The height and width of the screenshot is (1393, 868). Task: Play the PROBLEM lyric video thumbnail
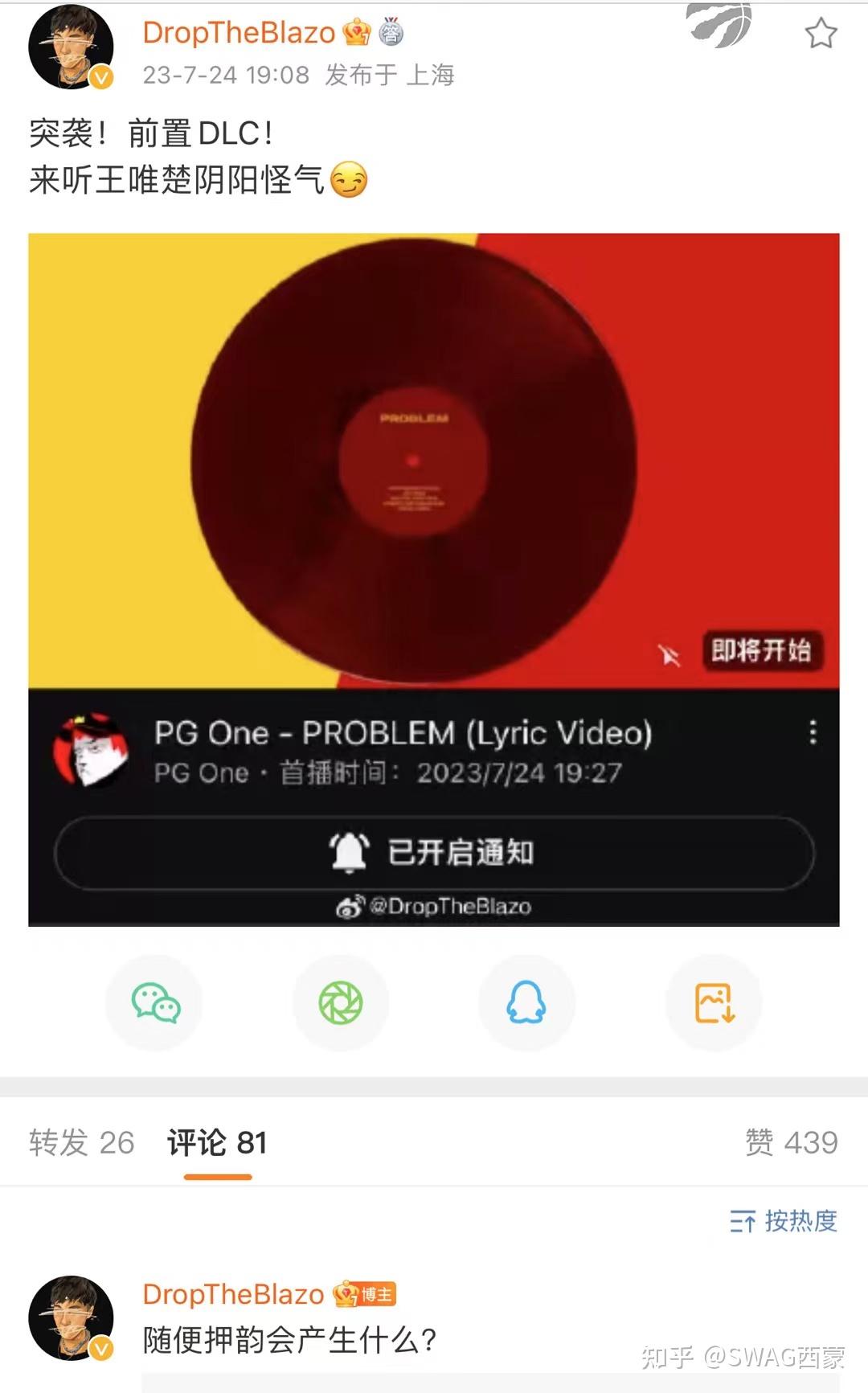click(x=434, y=458)
